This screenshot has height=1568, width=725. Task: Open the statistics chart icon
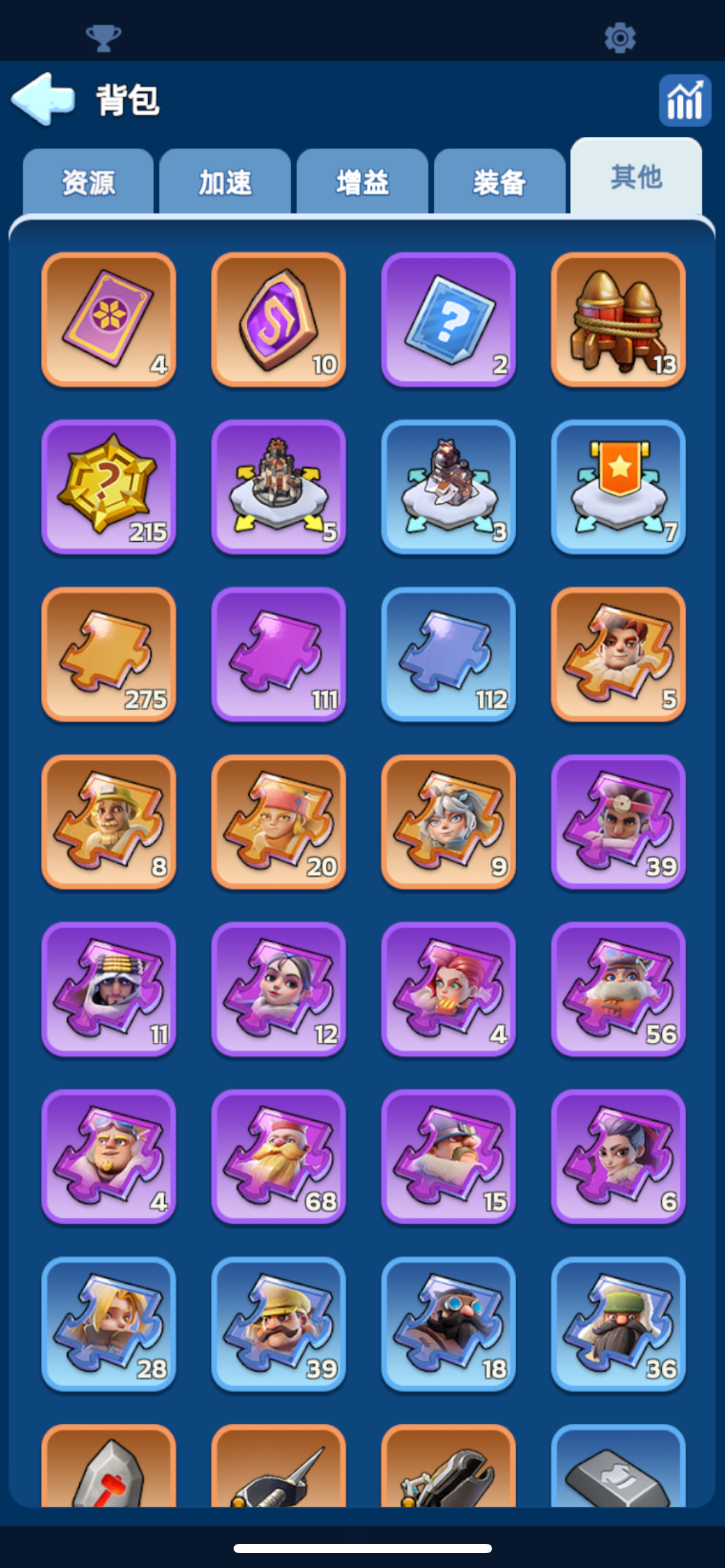click(685, 100)
